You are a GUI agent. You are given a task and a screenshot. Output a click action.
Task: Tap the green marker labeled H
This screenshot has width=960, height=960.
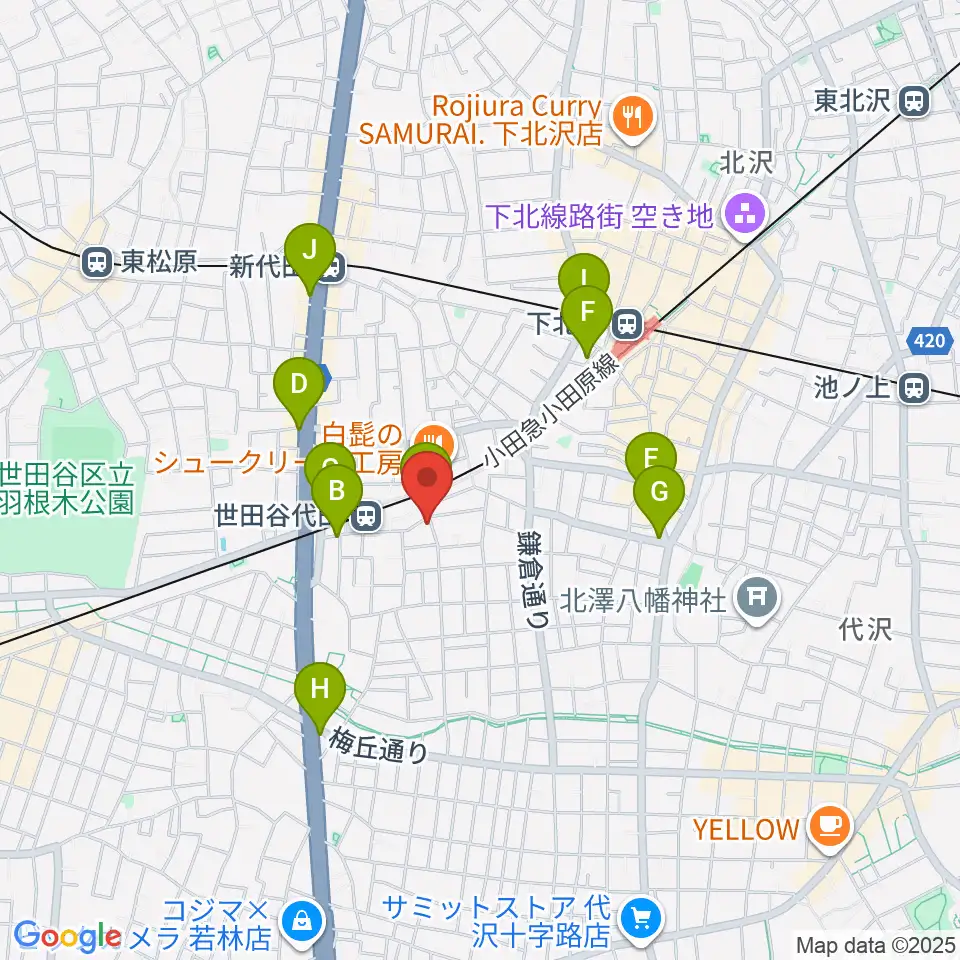tap(320, 691)
